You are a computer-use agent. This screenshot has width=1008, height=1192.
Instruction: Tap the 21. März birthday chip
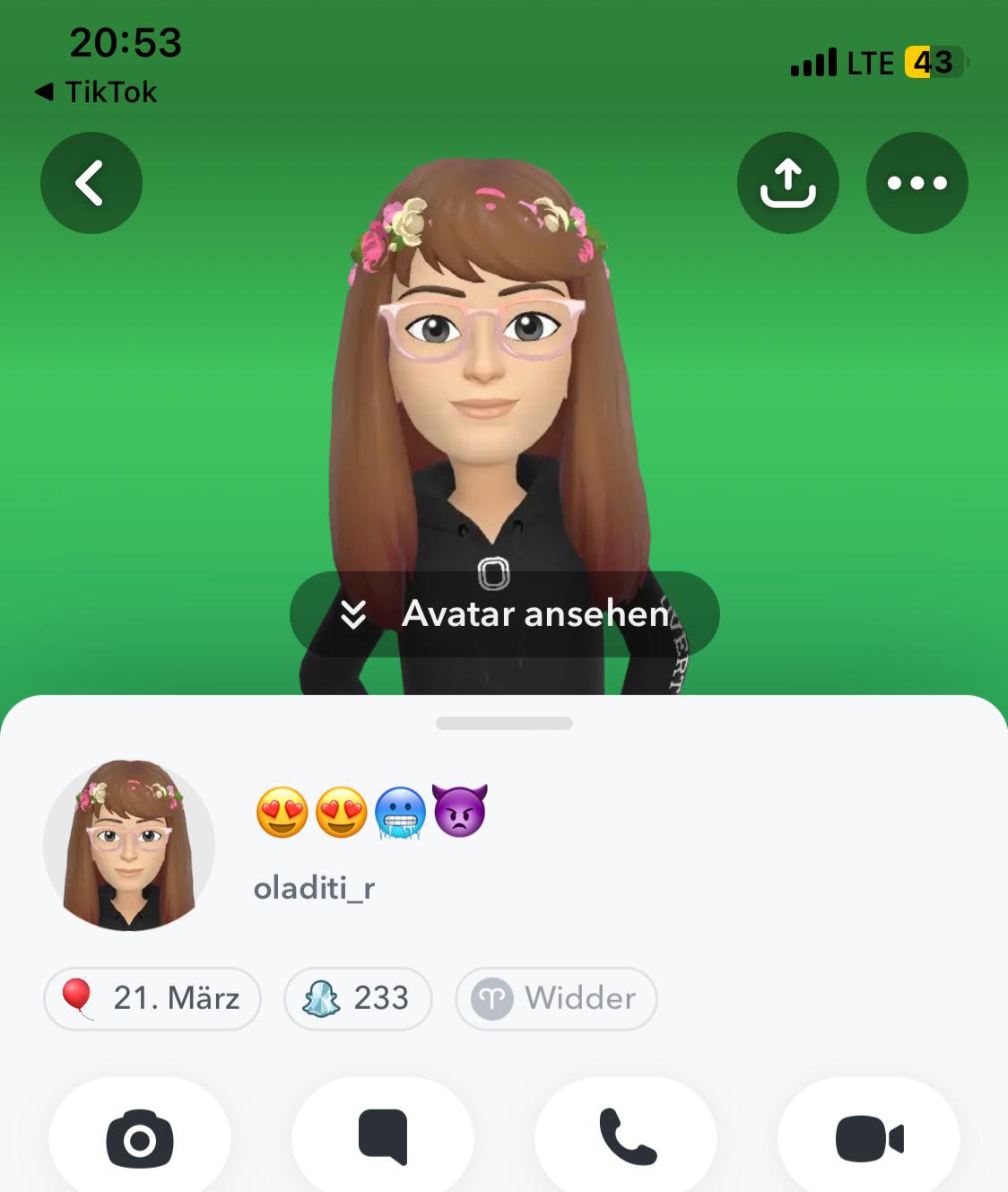(152, 998)
